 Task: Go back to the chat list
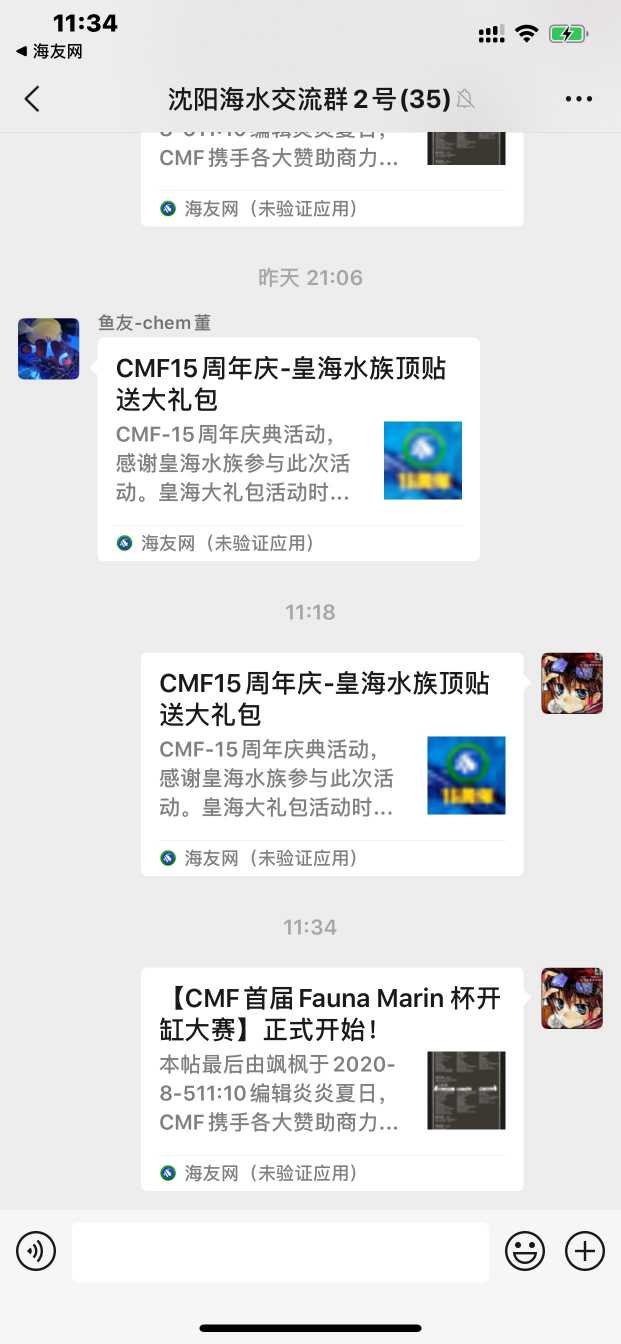32,98
